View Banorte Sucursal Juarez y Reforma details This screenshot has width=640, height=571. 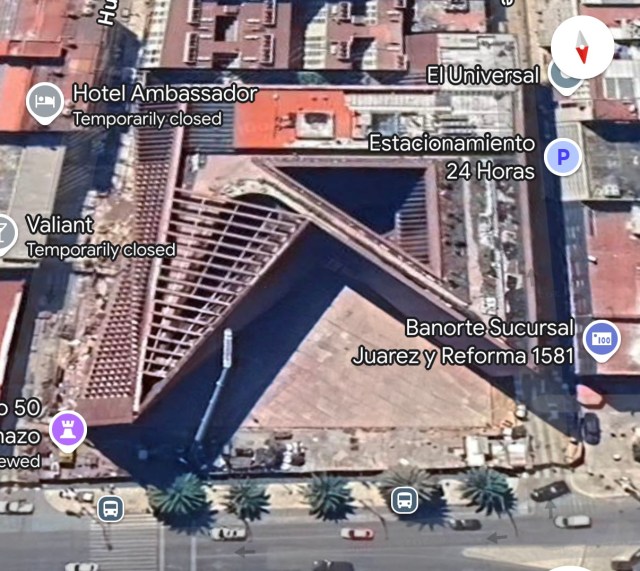(x=601, y=340)
